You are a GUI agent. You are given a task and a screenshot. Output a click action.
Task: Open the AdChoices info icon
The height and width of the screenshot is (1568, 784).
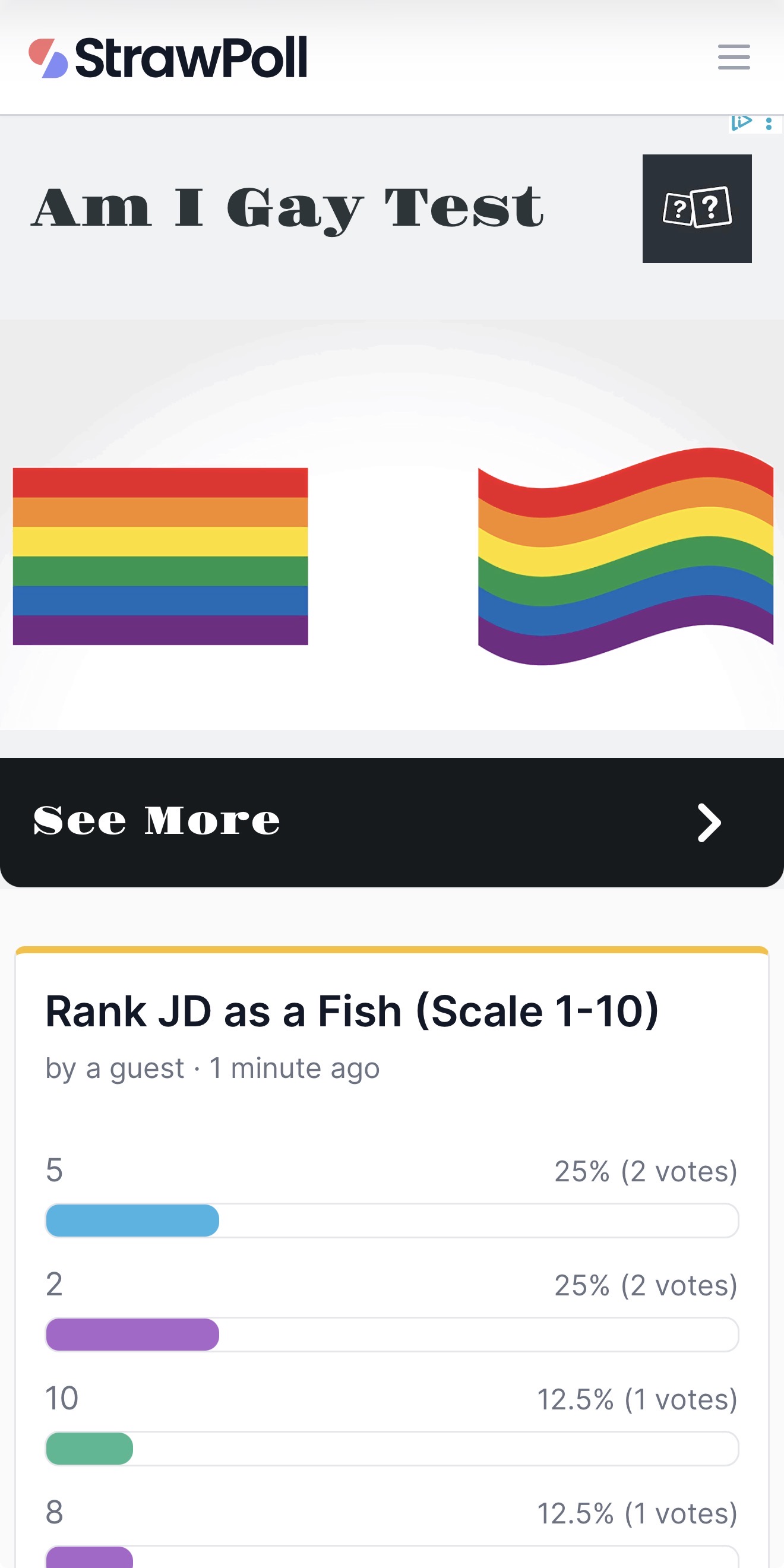pyautogui.click(x=742, y=122)
